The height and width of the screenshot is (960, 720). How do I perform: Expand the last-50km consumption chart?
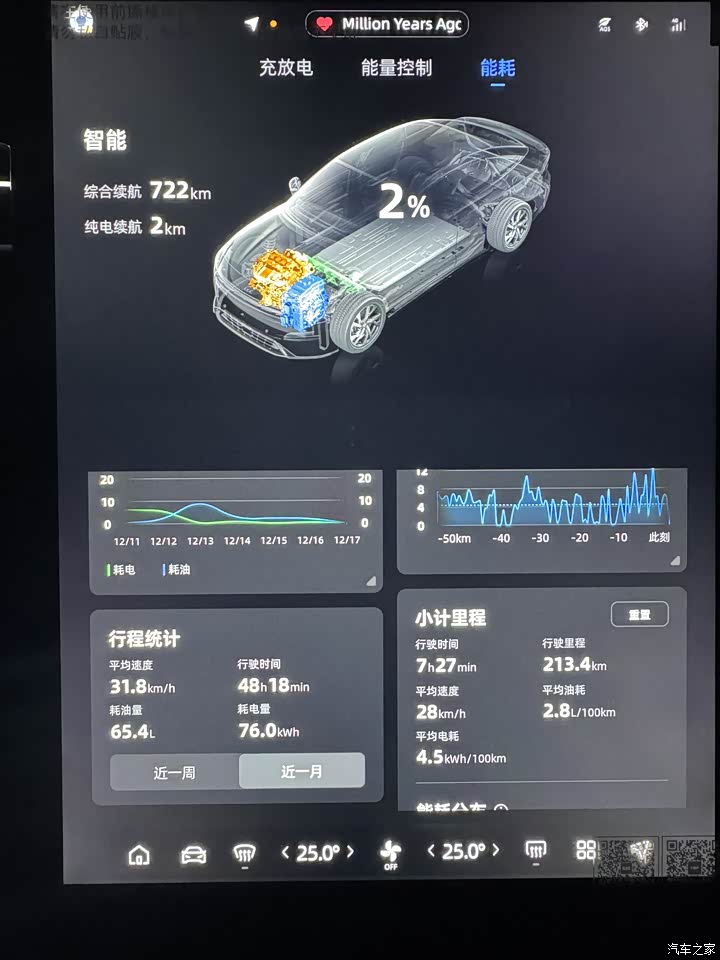click(x=675, y=561)
